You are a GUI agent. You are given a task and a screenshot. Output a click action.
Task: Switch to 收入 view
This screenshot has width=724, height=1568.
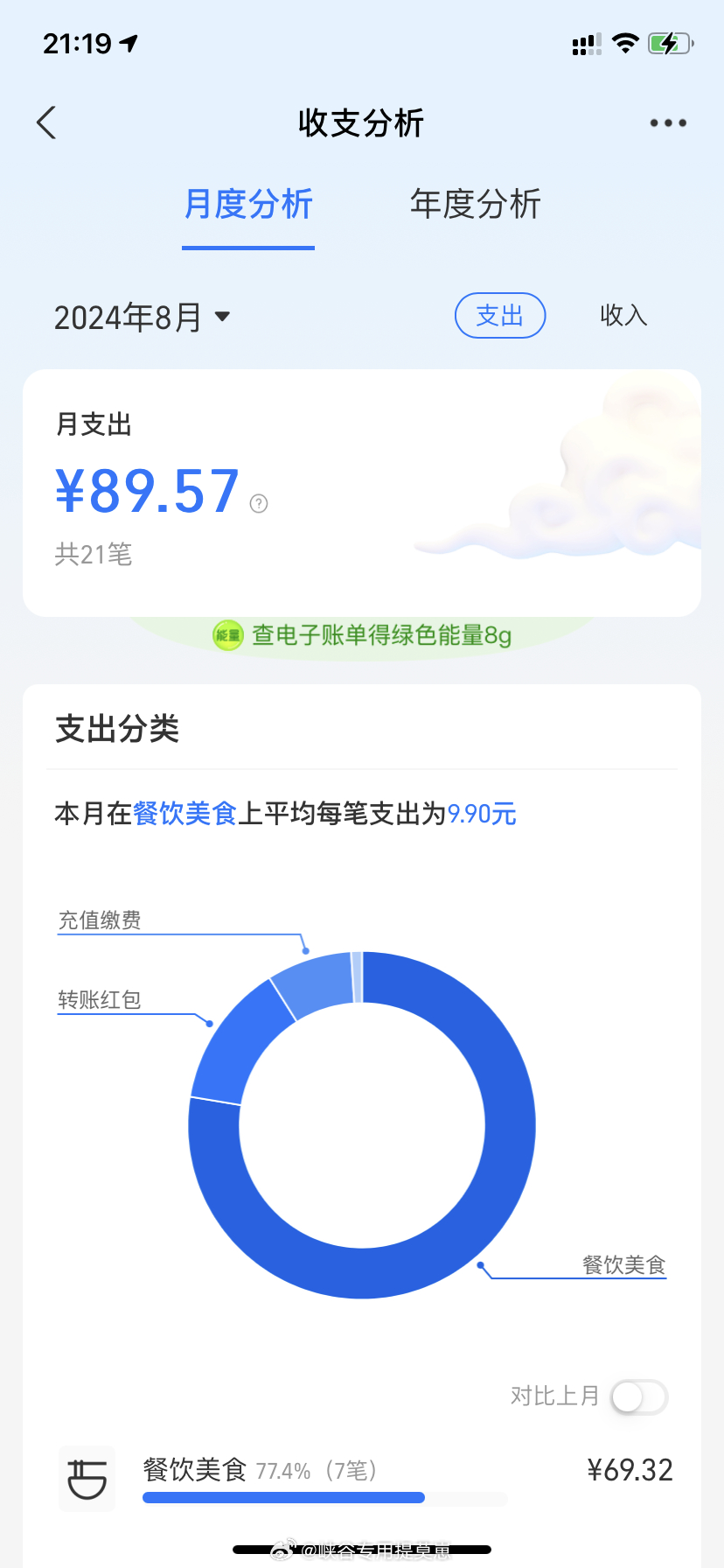623,315
